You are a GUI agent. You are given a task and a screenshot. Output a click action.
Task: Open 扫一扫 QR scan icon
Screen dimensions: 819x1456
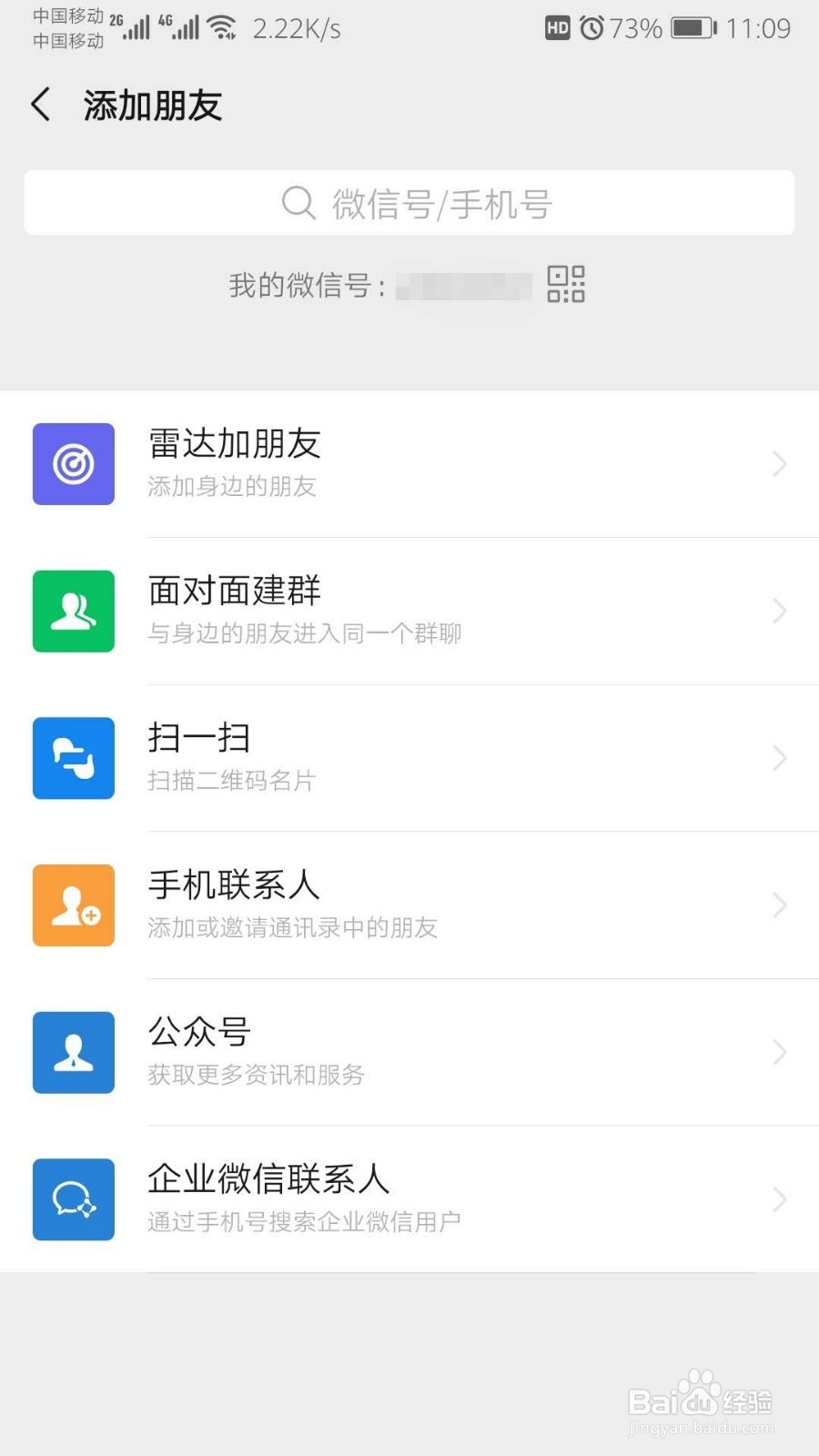pos(73,758)
